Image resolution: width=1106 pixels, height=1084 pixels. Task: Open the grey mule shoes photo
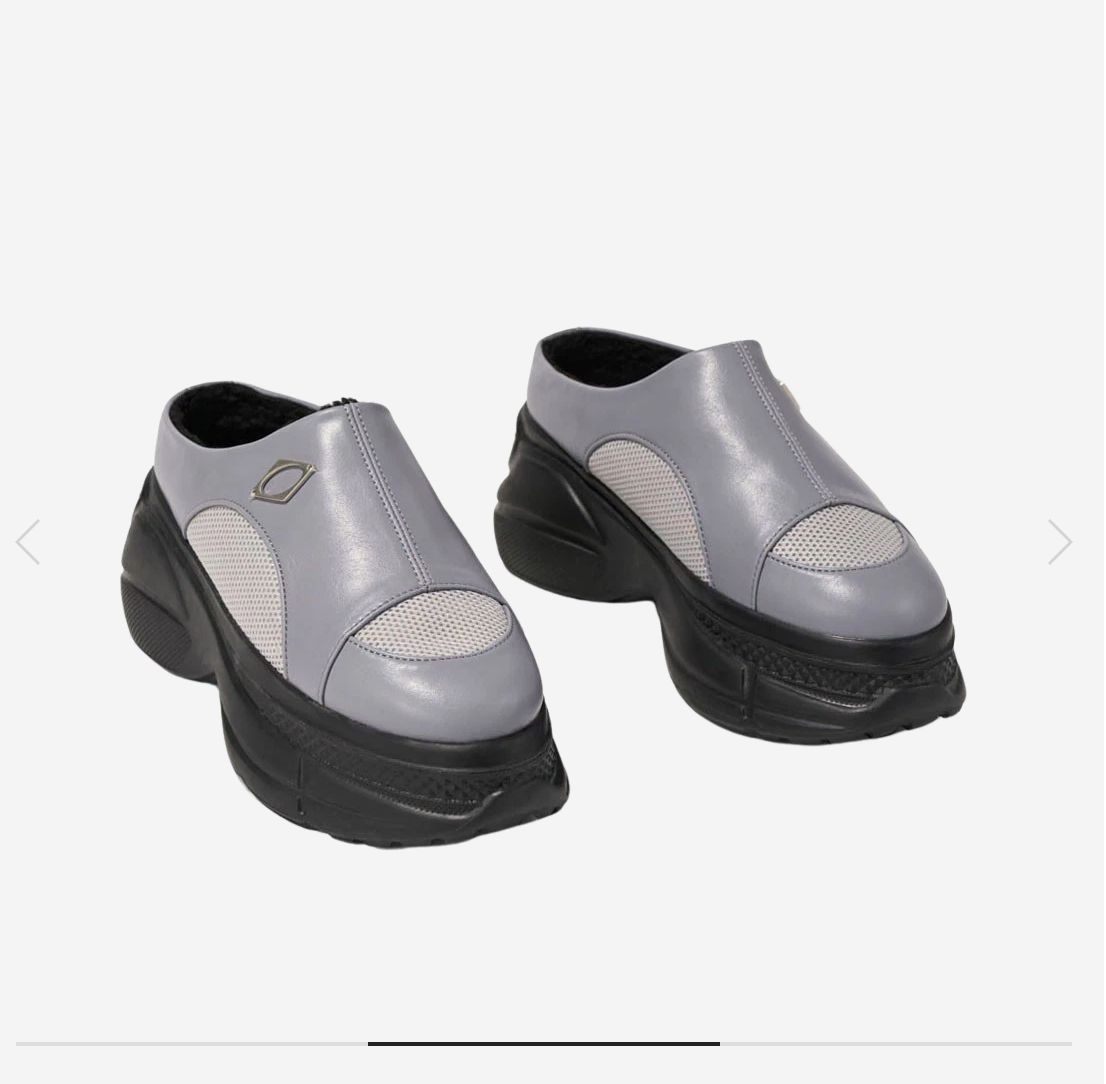coord(545,590)
